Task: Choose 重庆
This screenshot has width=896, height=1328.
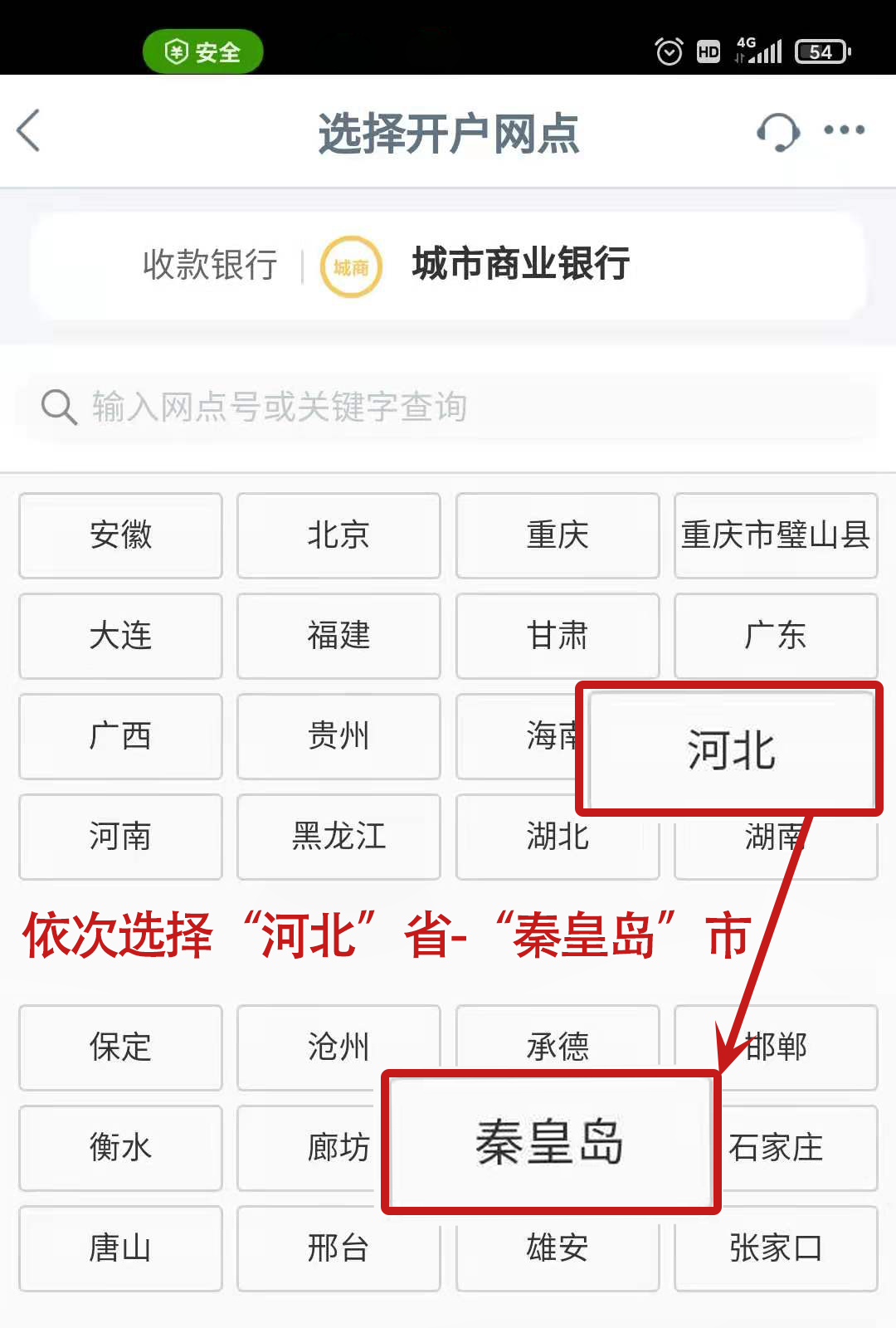Action: click(x=557, y=535)
